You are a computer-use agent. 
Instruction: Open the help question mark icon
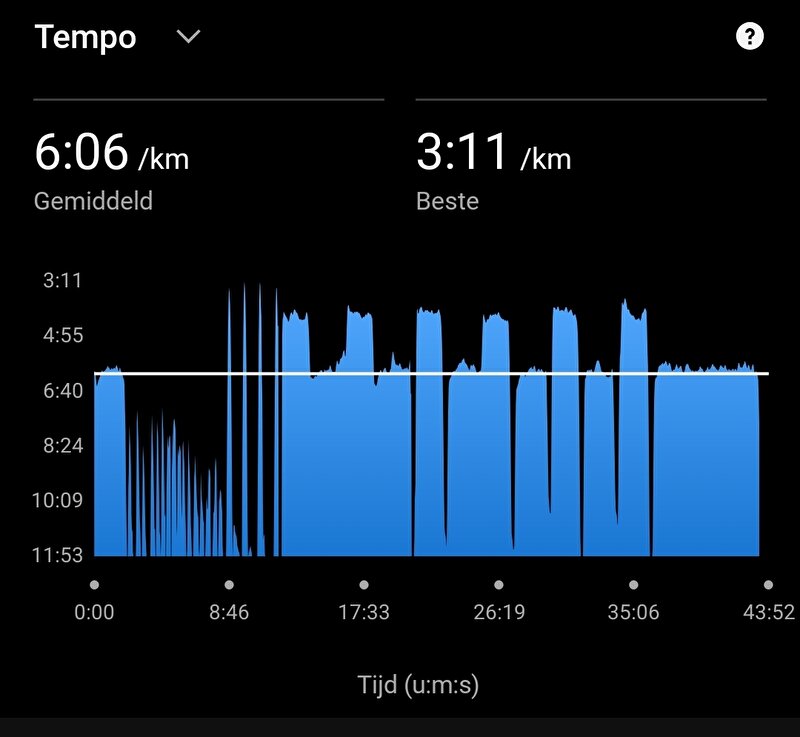pos(749,37)
